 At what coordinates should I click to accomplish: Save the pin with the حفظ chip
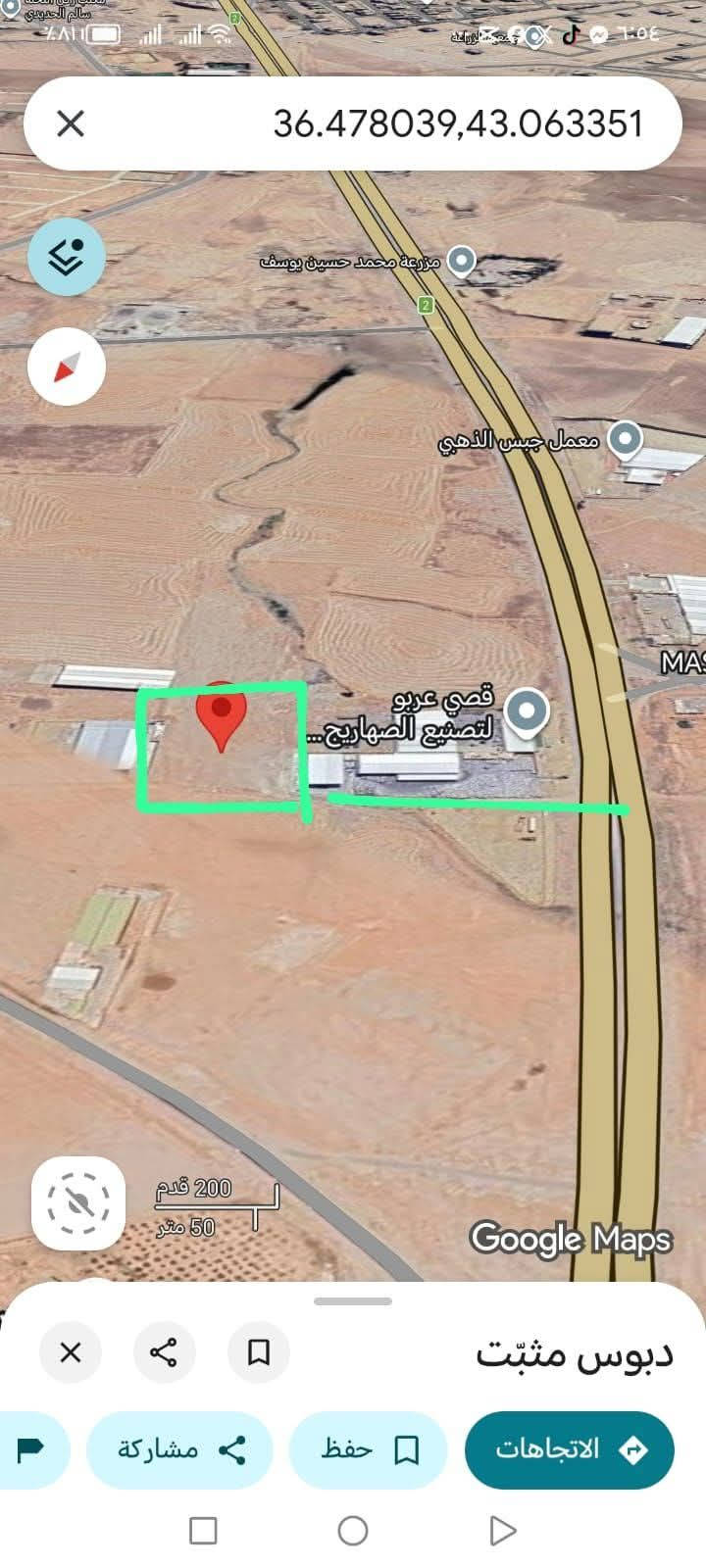(x=369, y=1449)
